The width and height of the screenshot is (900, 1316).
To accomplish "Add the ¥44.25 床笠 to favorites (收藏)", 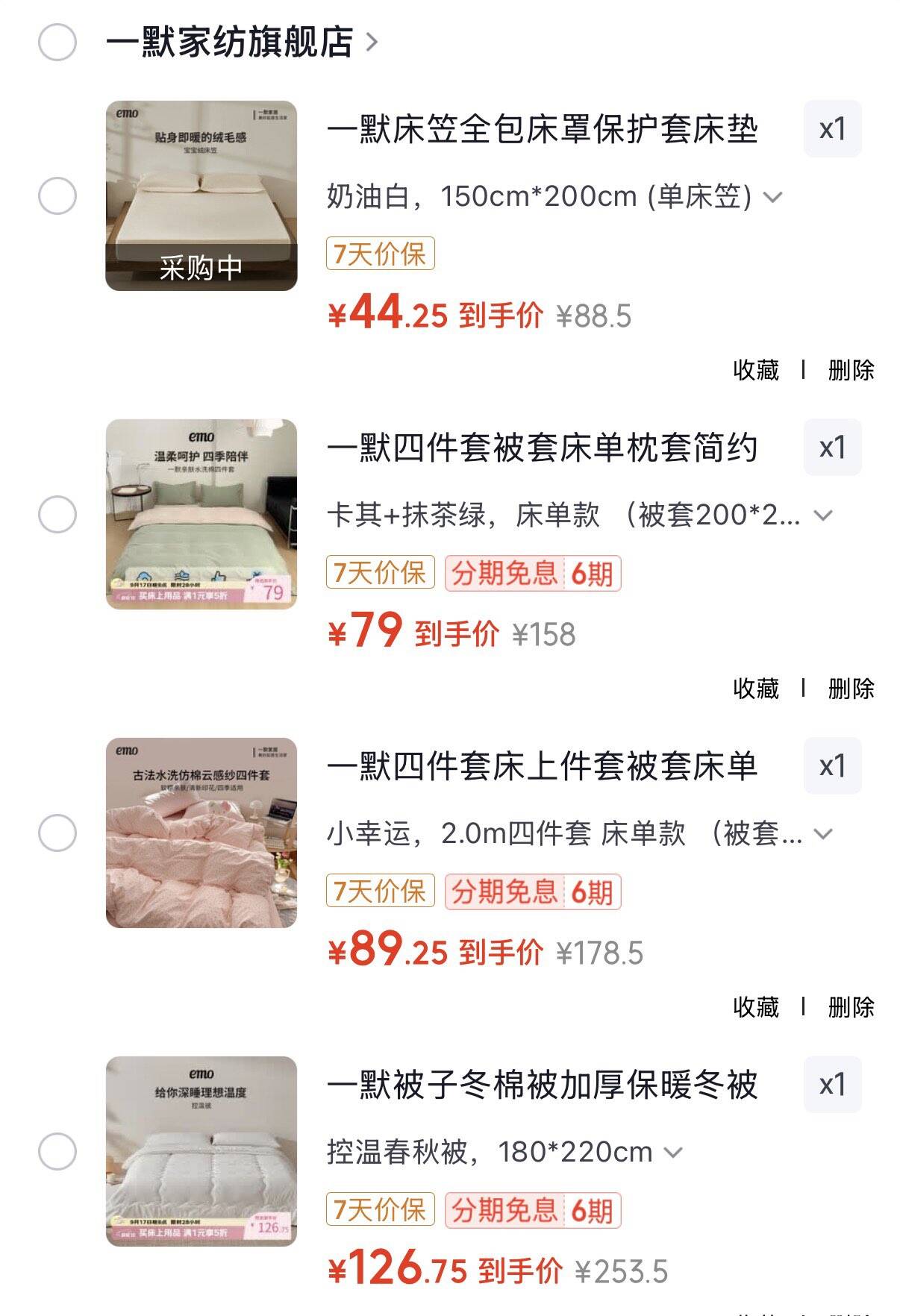I will [x=756, y=369].
